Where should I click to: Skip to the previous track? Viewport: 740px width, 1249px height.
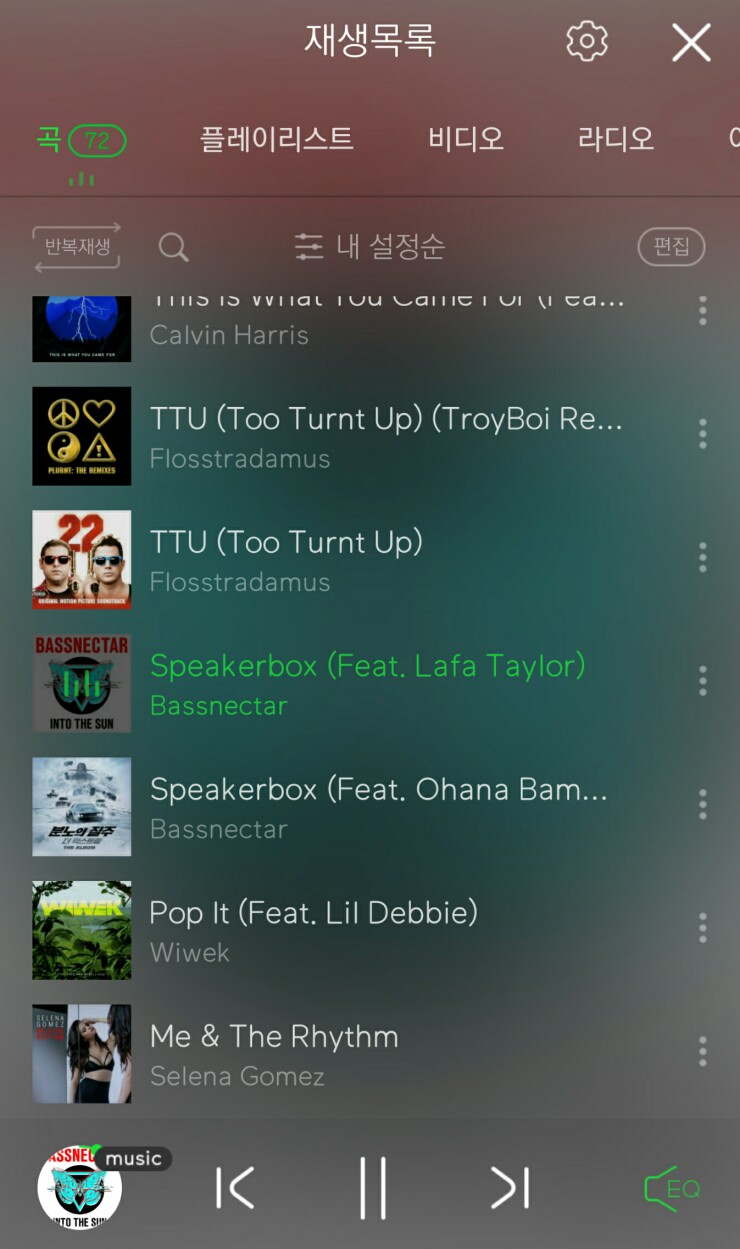[235, 1188]
